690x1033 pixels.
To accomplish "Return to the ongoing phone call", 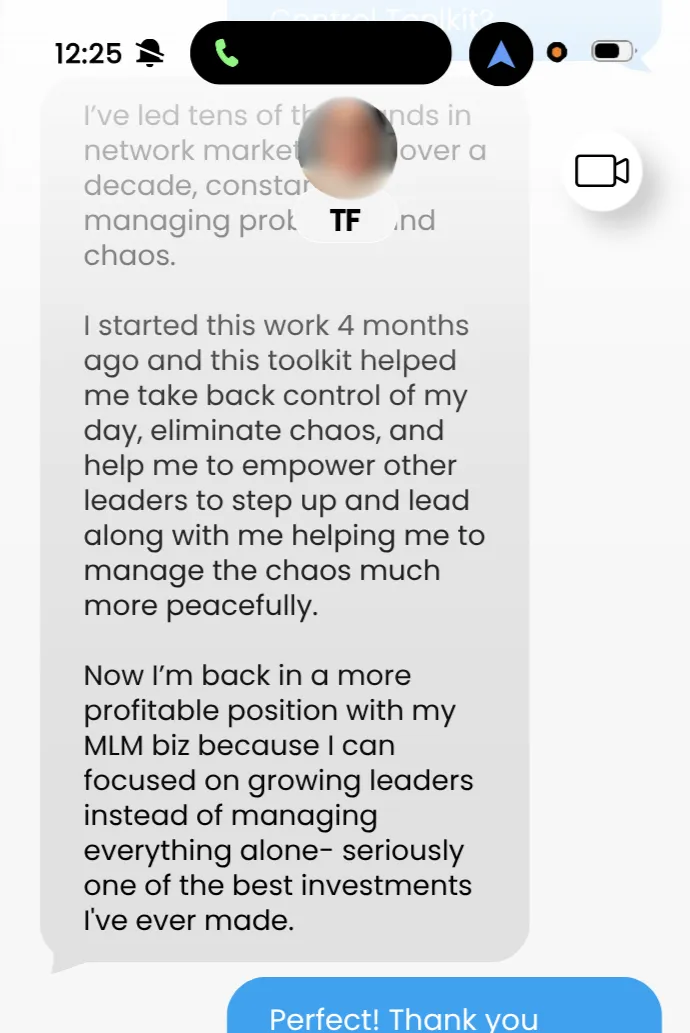I will [228, 53].
